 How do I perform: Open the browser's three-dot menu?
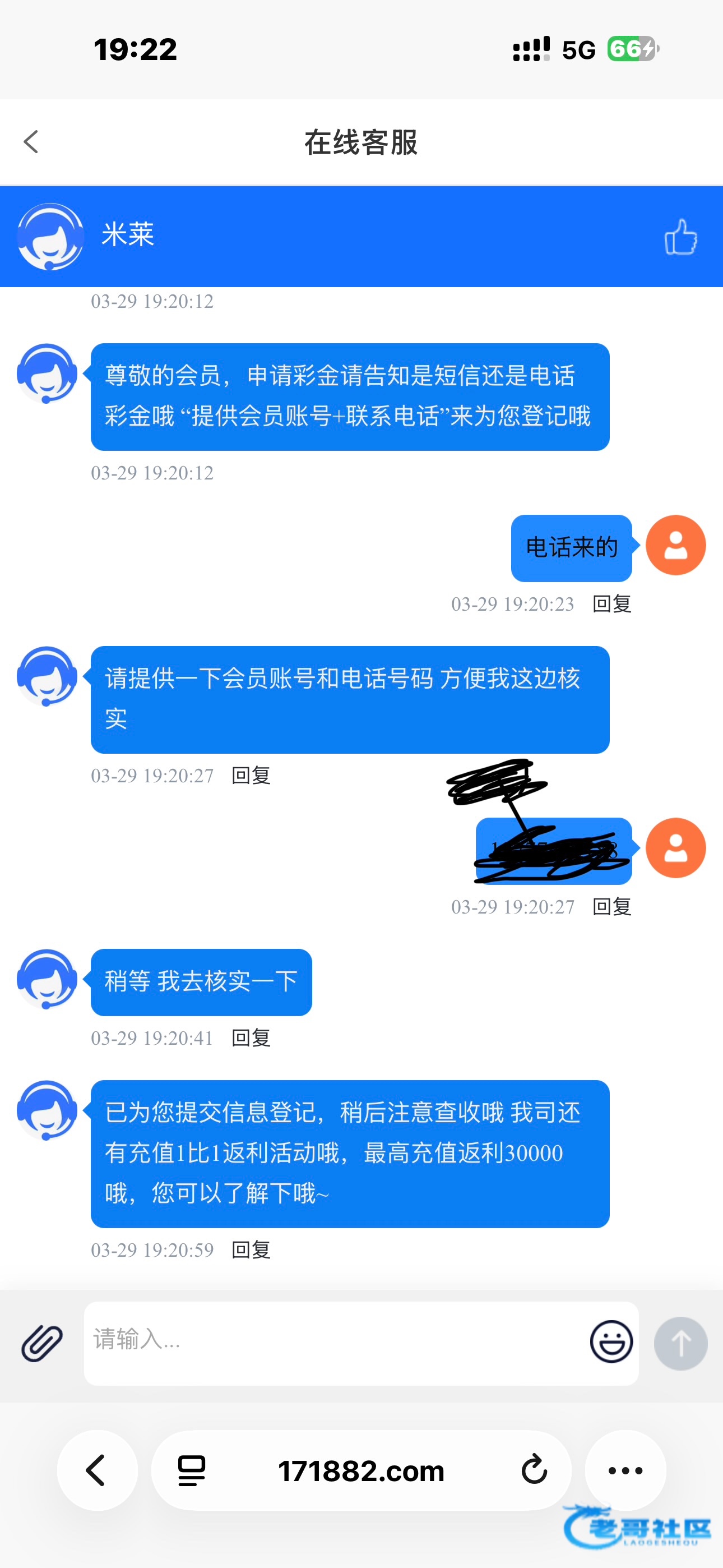tap(625, 1470)
